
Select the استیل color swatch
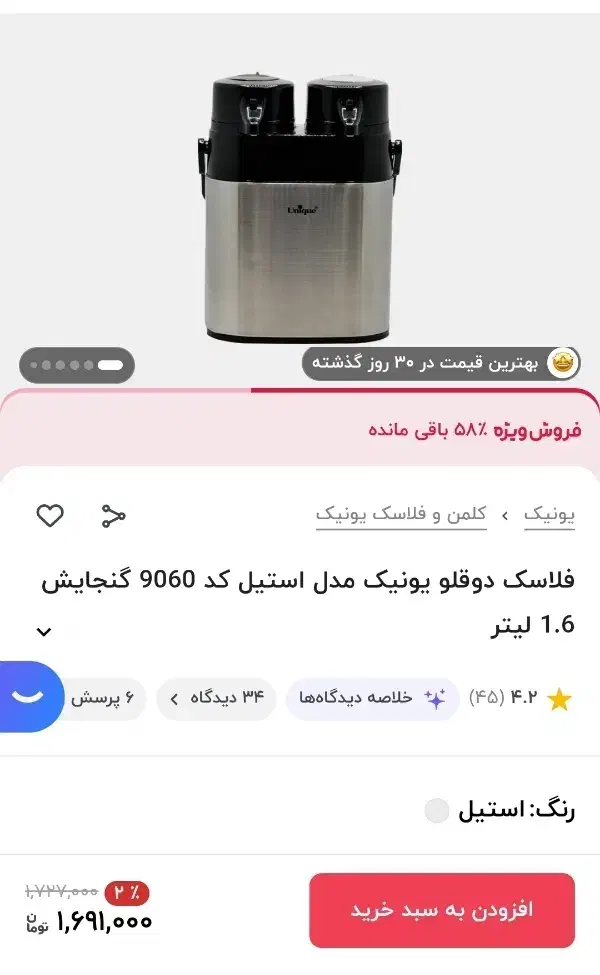(436, 811)
